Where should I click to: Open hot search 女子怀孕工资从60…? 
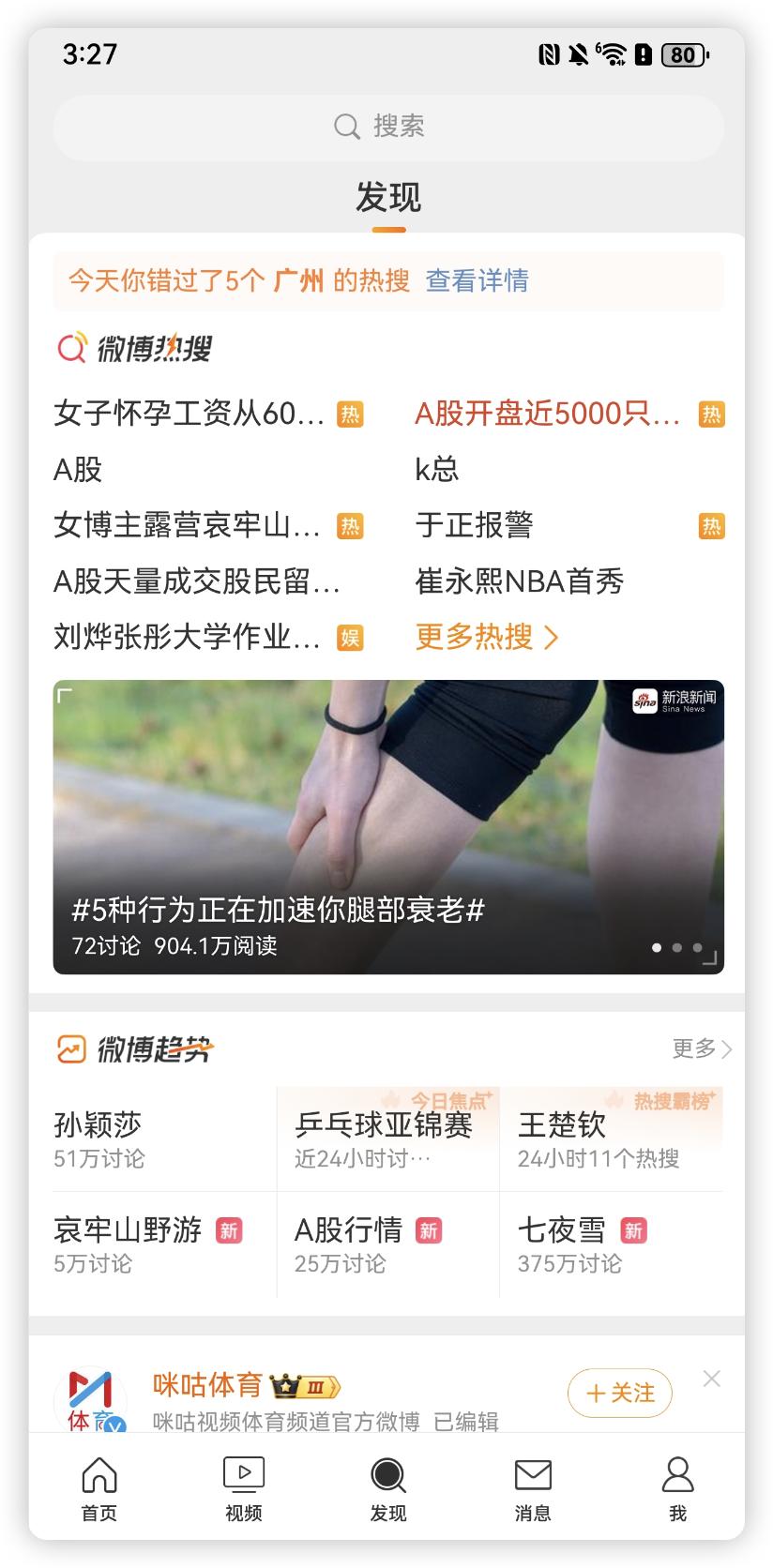pyautogui.click(x=189, y=414)
